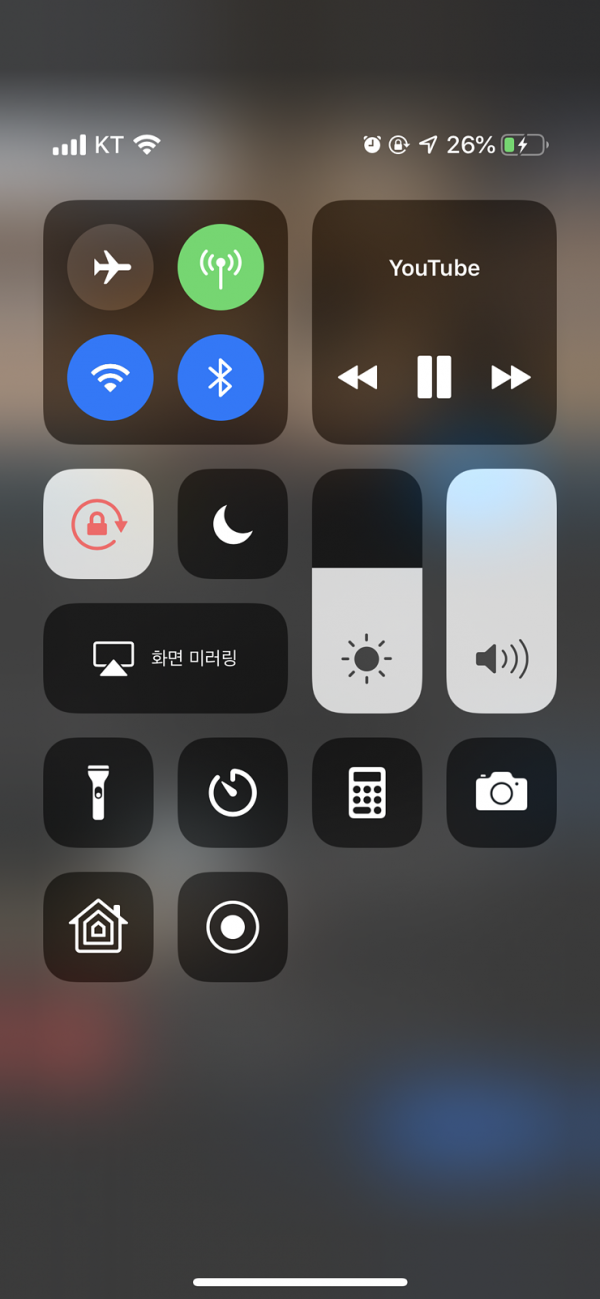Turn off Bluetooth
600x1299 pixels.
click(220, 377)
